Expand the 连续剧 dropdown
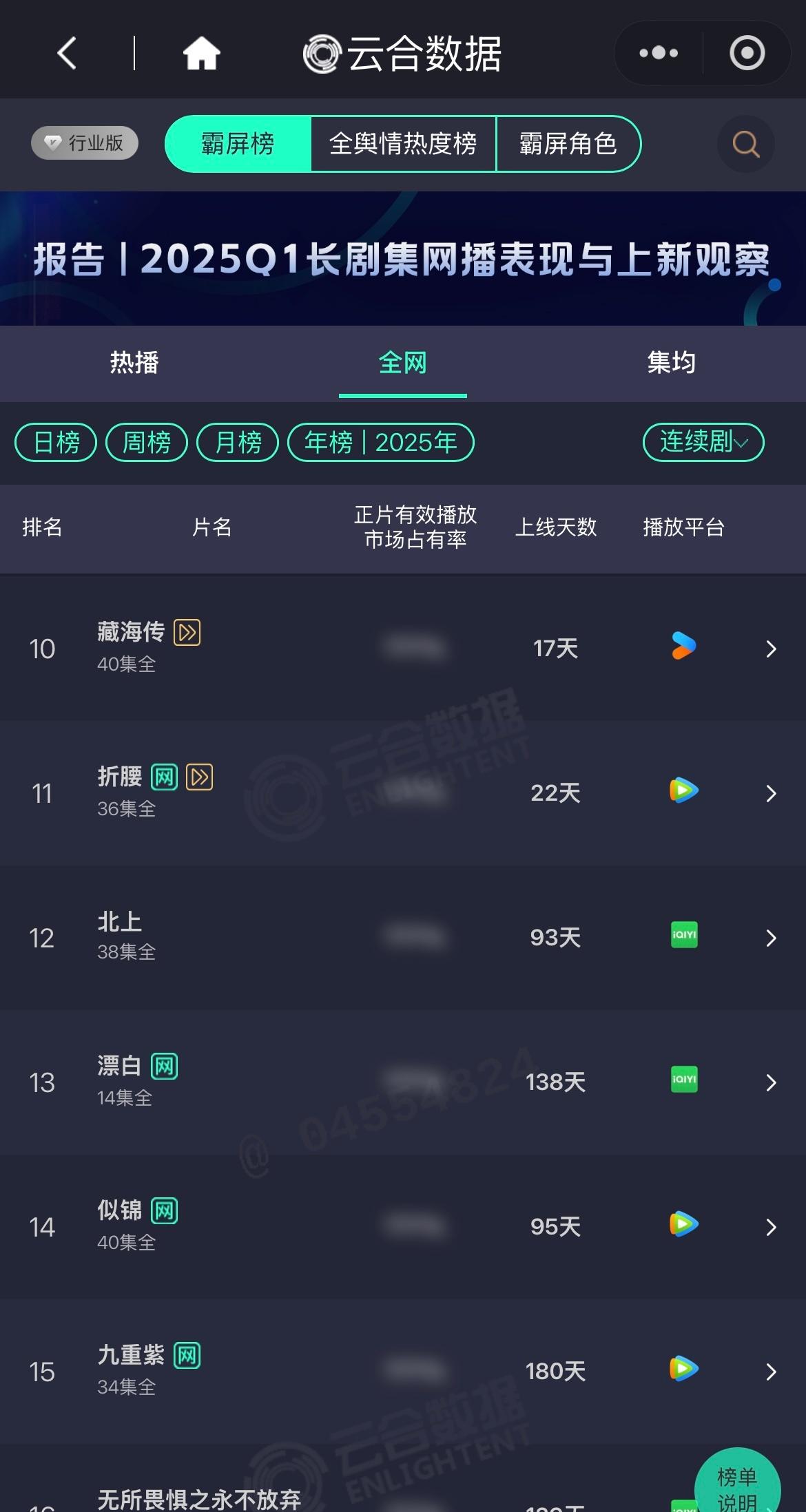Viewport: 806px width, 1512px height. click(703, 442)
